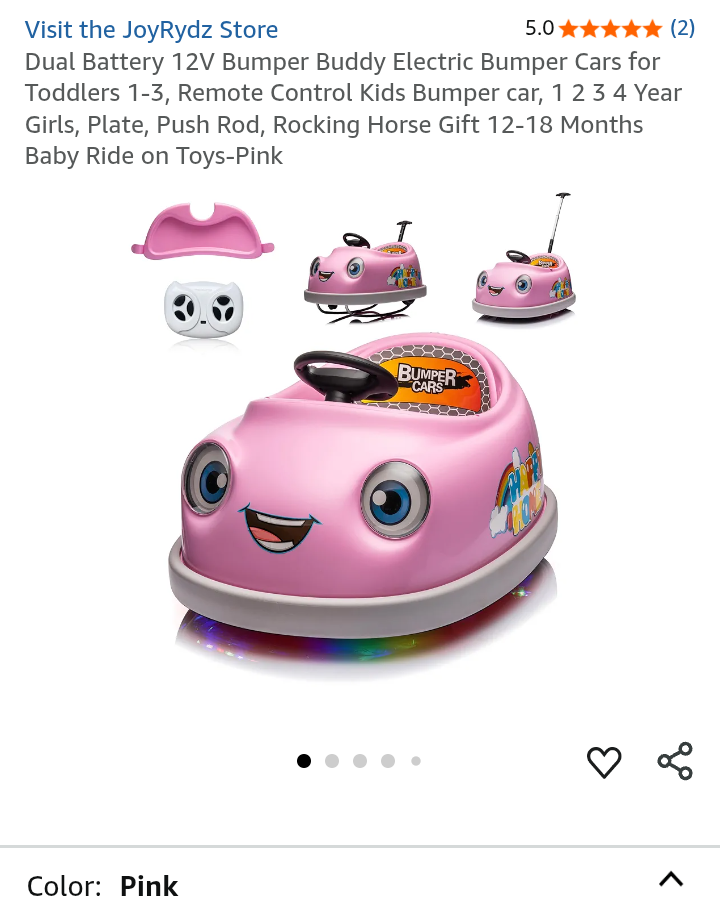
Task: Visit the JoyRydz Store link
Action: click(x=151, y=30)
